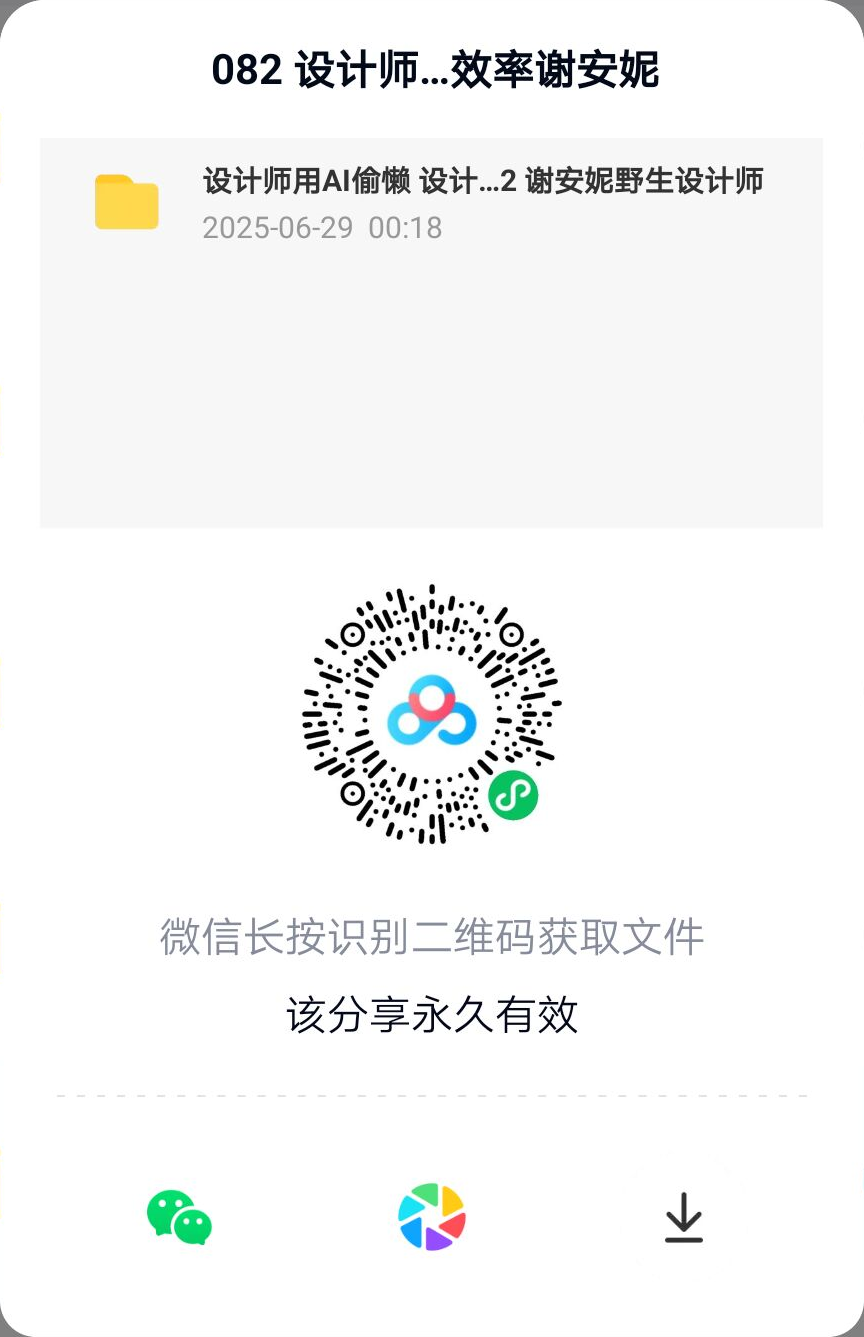Share via the colorful shutter icon

[x=432, y=1217]
